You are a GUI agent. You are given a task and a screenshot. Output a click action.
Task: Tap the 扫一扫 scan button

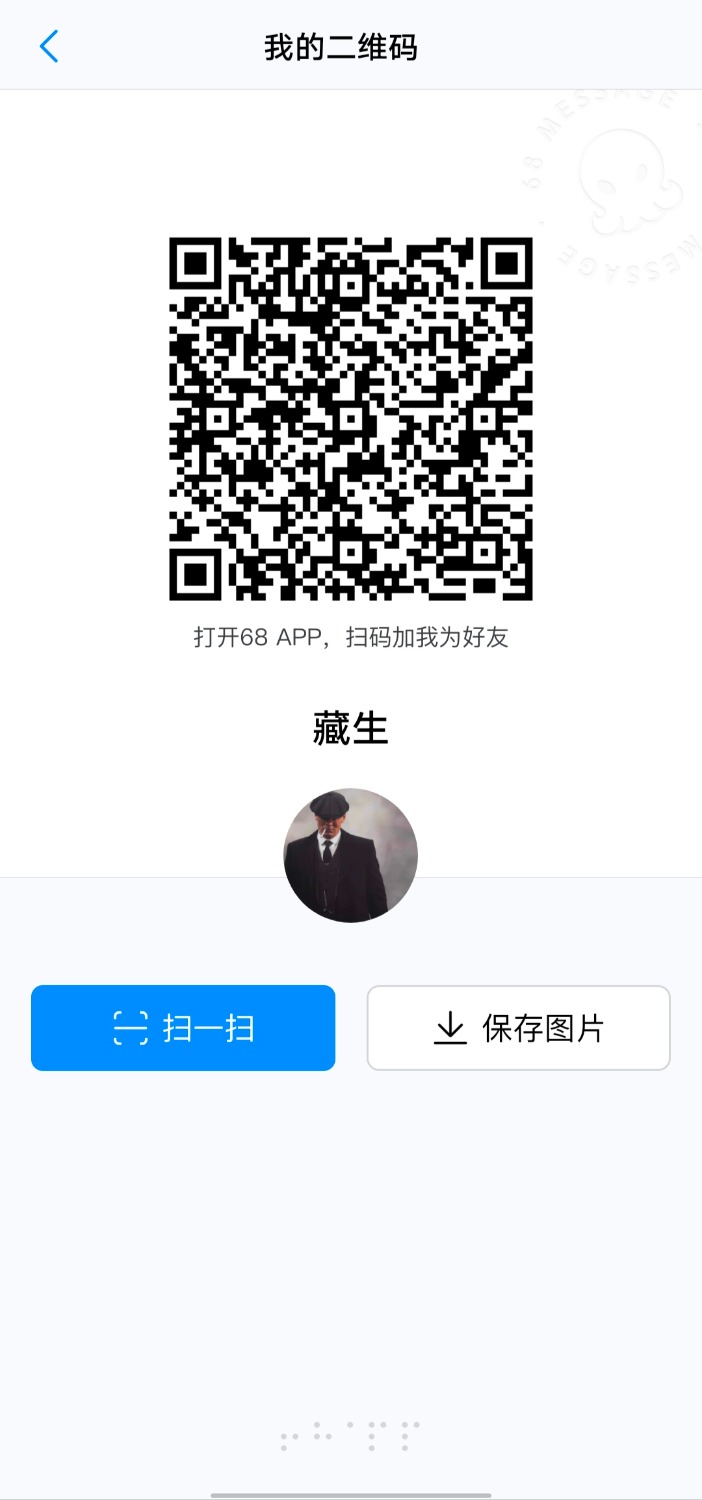(x=183, y=1028)
